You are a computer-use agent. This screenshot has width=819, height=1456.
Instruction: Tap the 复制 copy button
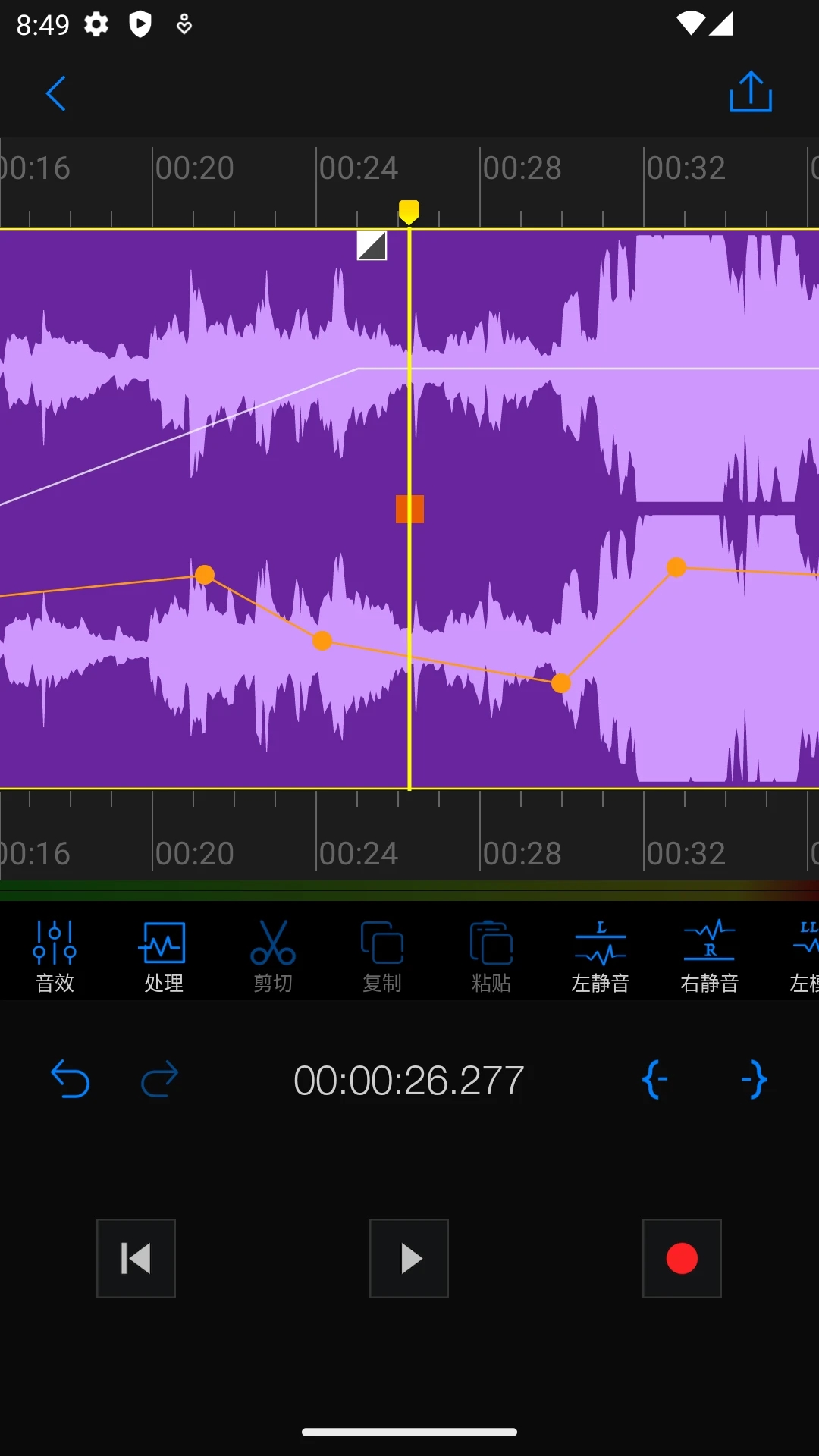[x=382, y=956]
